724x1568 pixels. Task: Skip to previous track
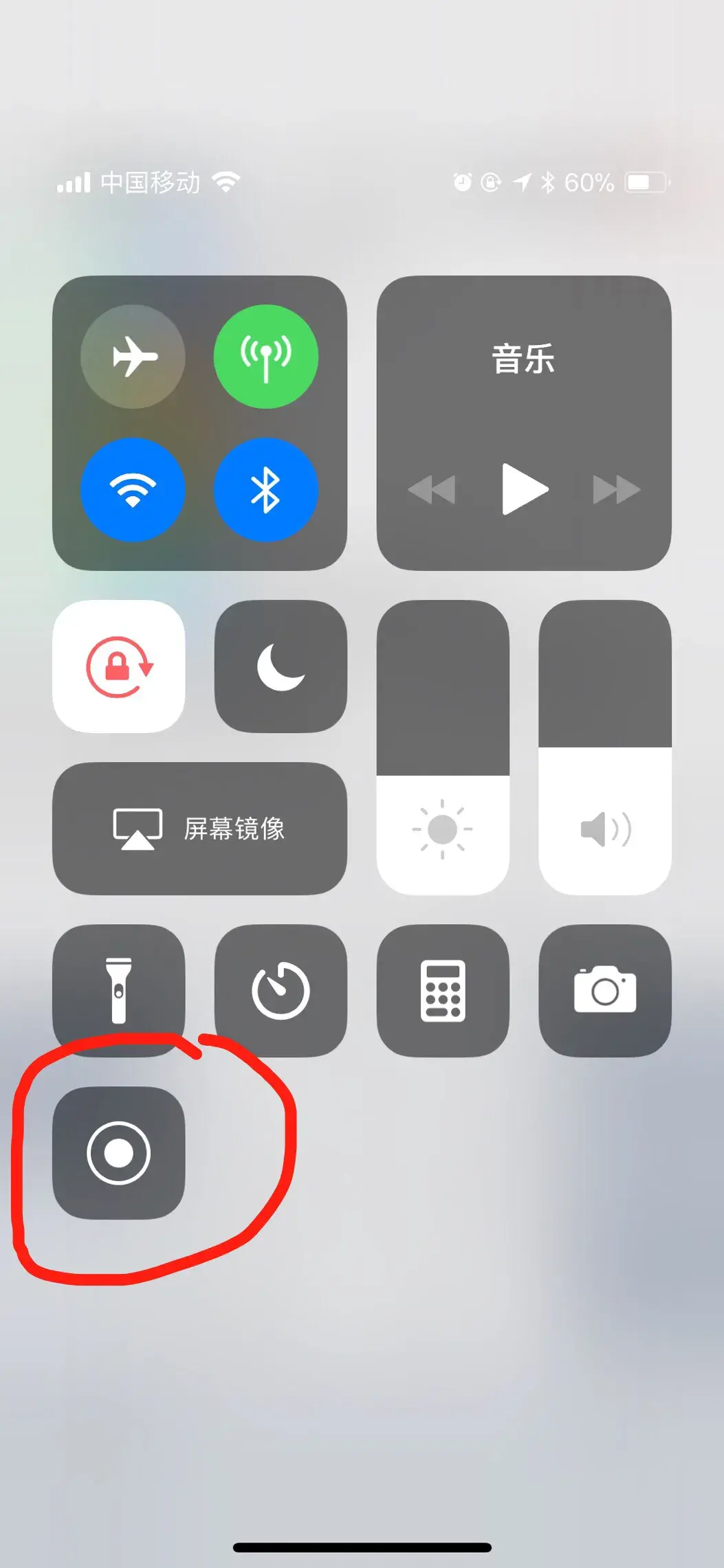click(432, 490)
